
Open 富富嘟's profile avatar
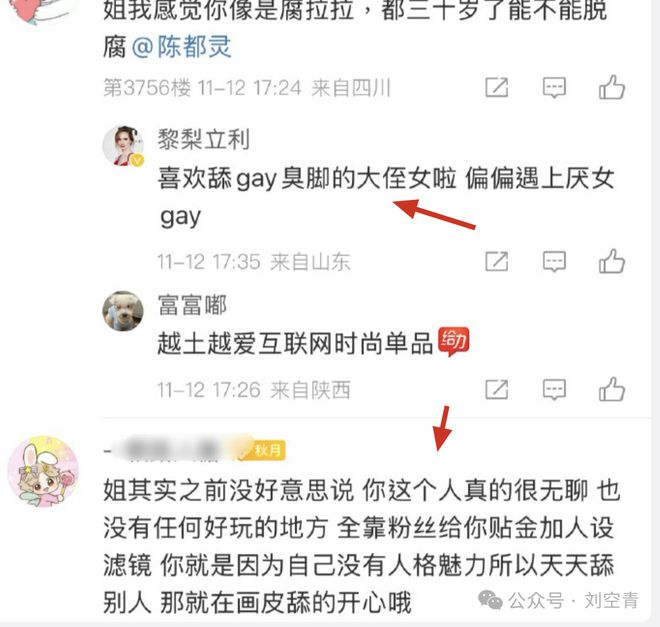[123, 311]
